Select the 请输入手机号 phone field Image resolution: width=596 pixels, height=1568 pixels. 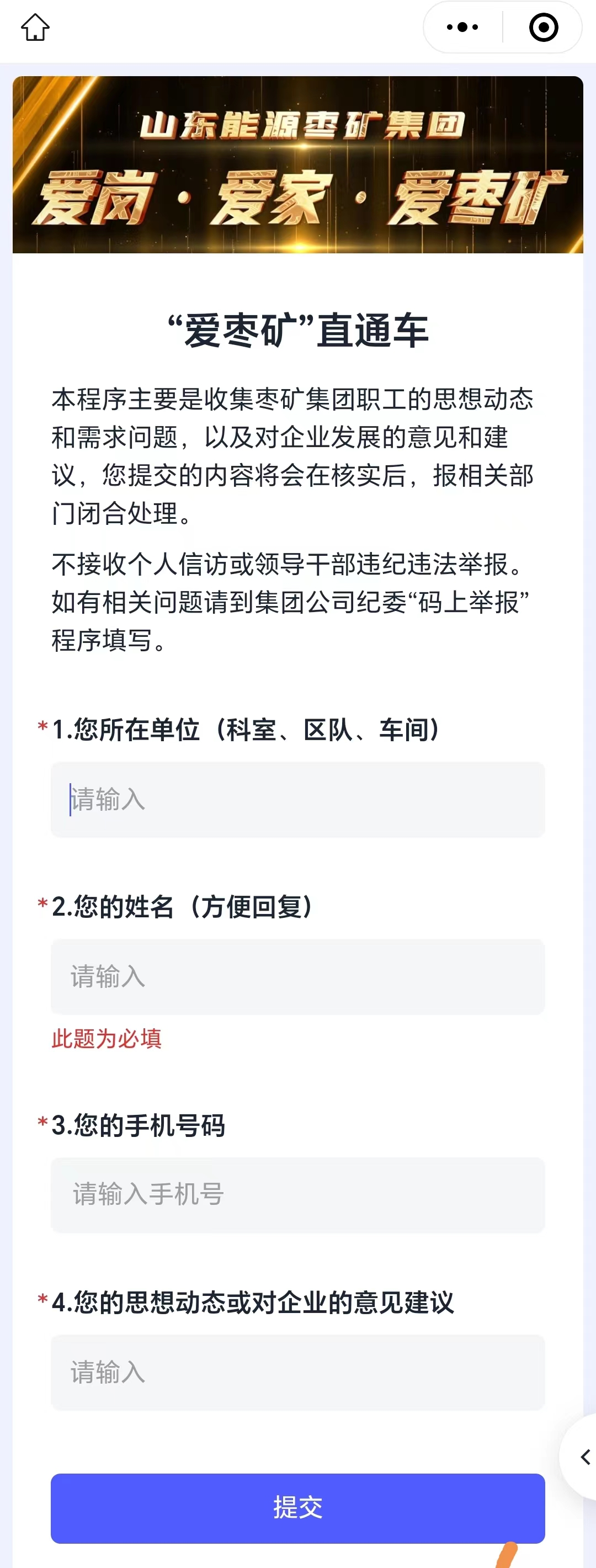[x=297, y=1195]
